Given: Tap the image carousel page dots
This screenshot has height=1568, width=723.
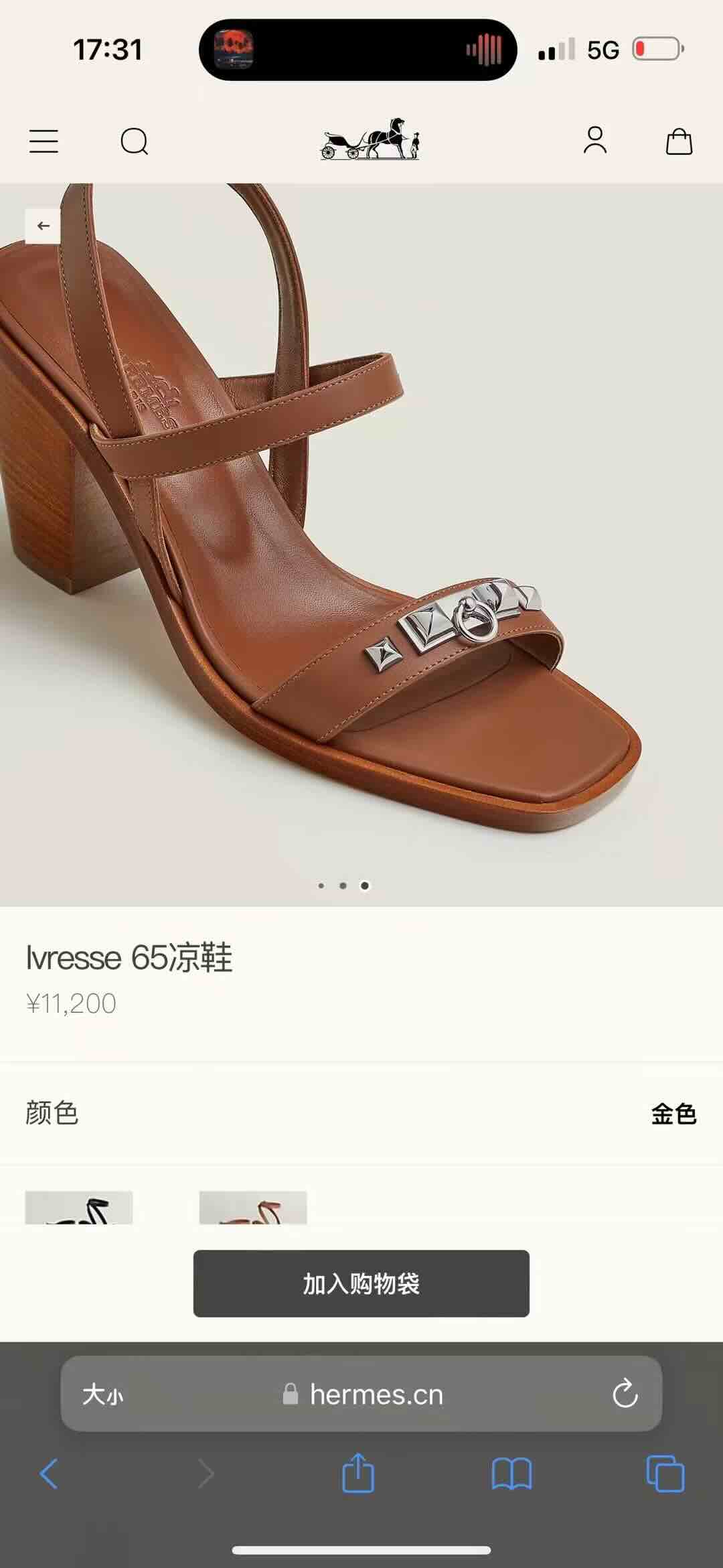Looking at the screenshot, I should [343, 885].
